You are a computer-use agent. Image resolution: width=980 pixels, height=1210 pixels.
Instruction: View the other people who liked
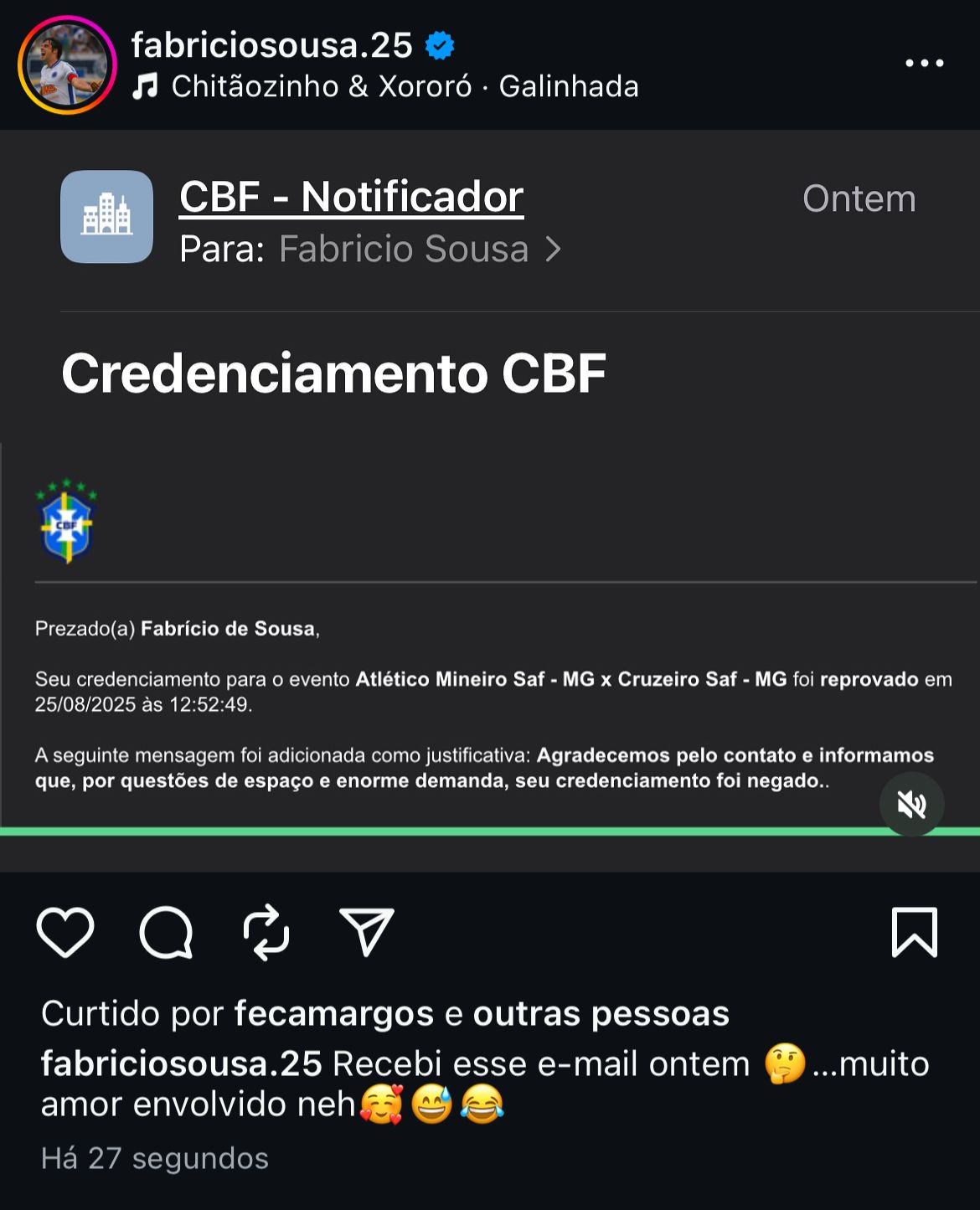click(601, 1014)
